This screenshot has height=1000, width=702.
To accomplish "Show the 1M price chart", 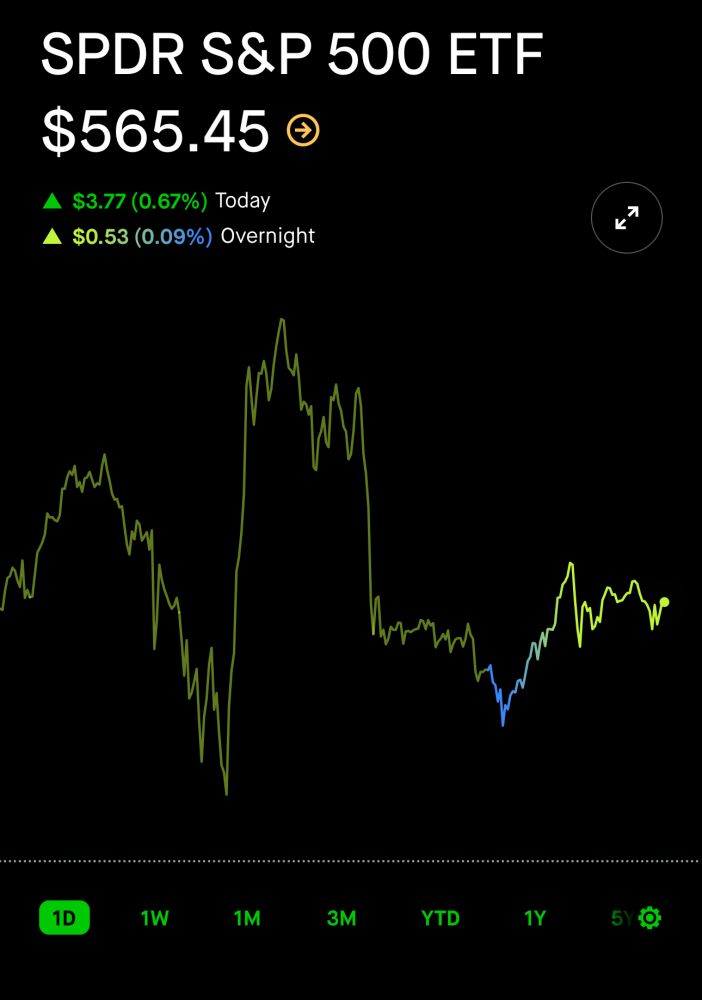I will (x=247, y=918).
